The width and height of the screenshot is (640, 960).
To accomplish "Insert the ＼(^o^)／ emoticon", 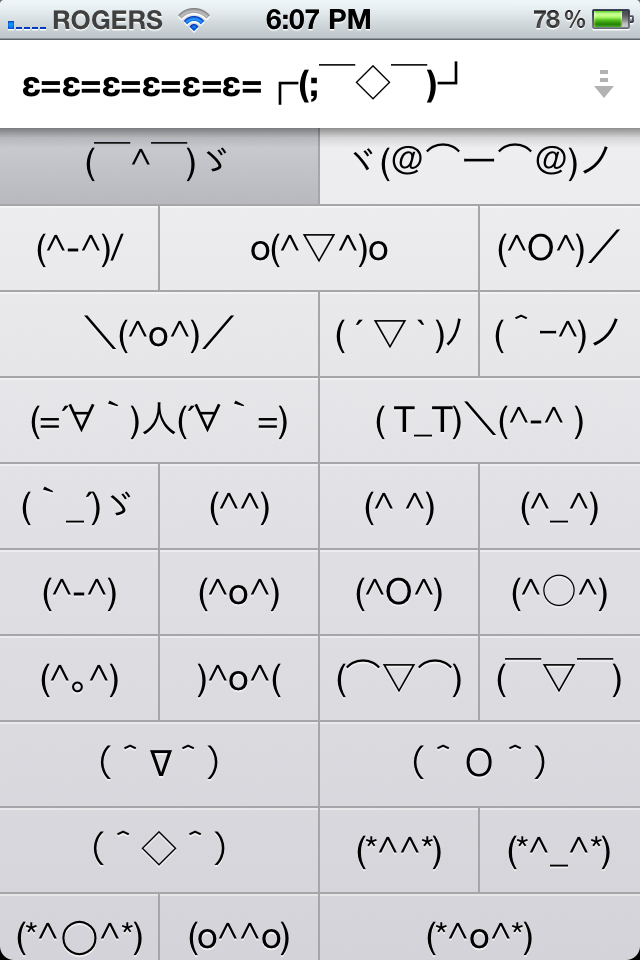I will (159, 335).
